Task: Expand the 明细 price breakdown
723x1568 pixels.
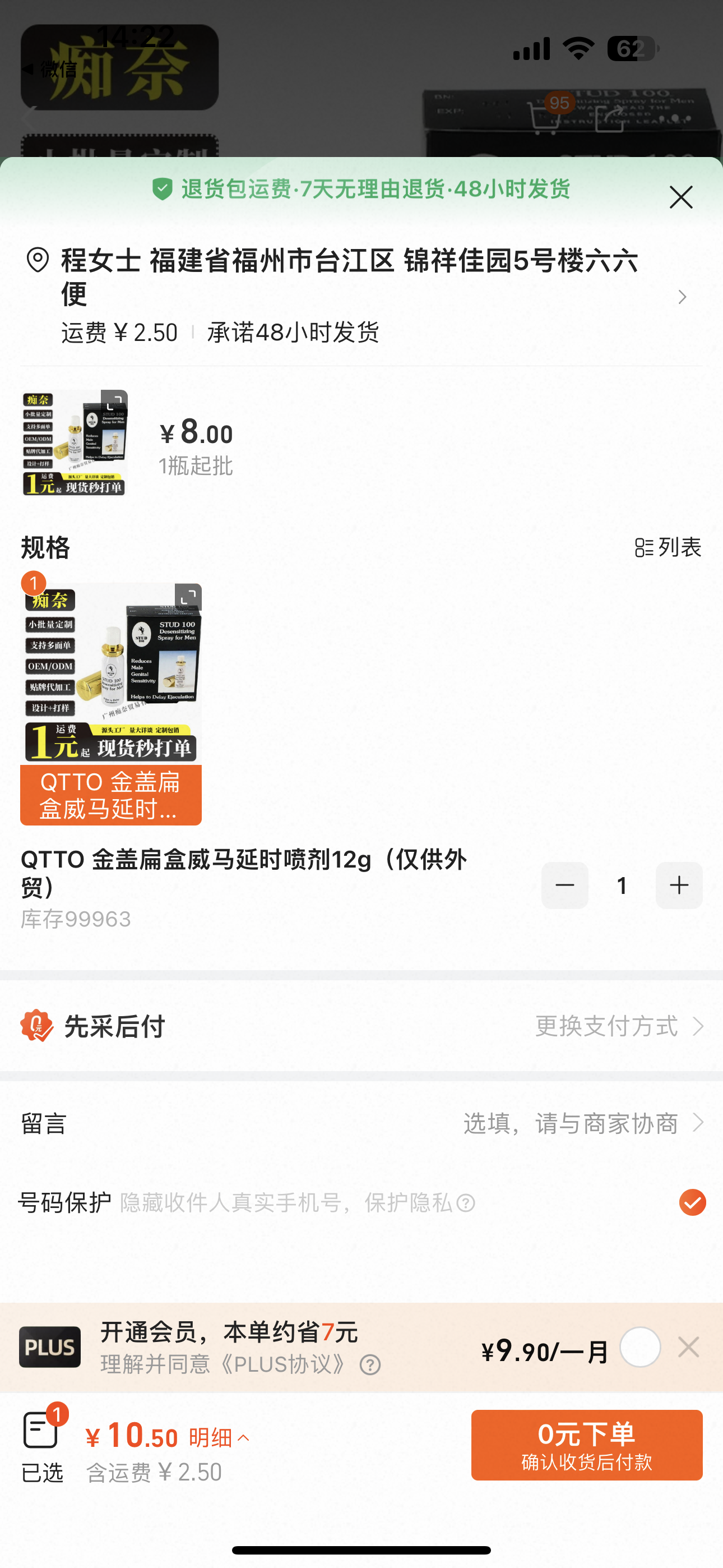Action: pos(219,1438)
